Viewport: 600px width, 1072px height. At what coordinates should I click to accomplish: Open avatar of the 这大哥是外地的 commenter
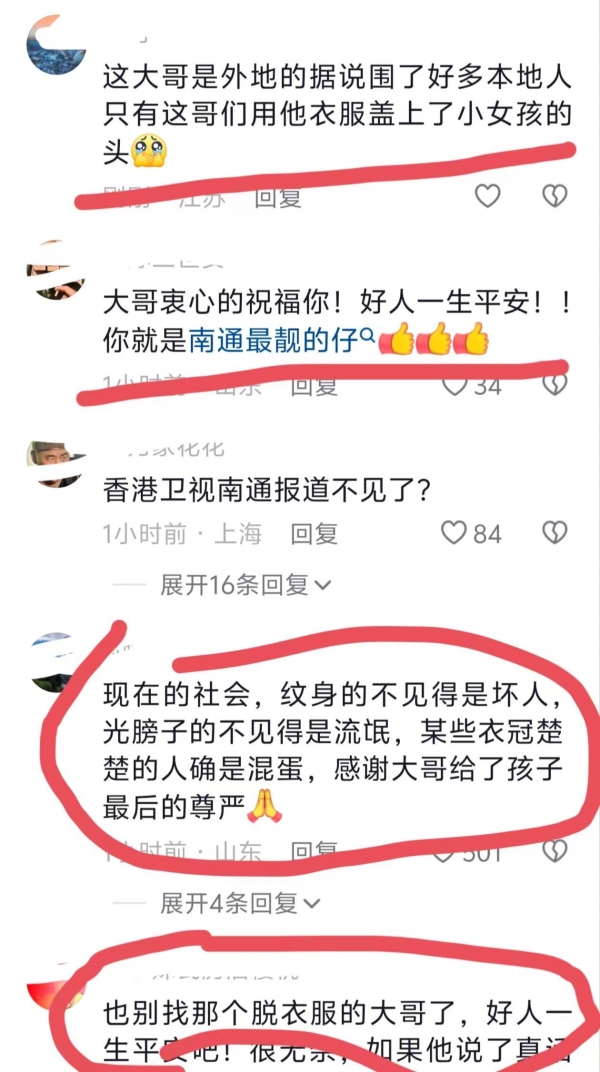(57, 46)
